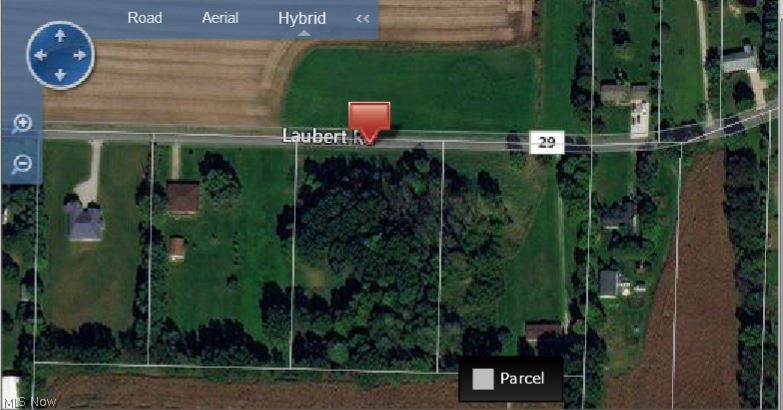Zoom in with the plus magnifier
Screen dimensions: 783x410
pos(22,124)
